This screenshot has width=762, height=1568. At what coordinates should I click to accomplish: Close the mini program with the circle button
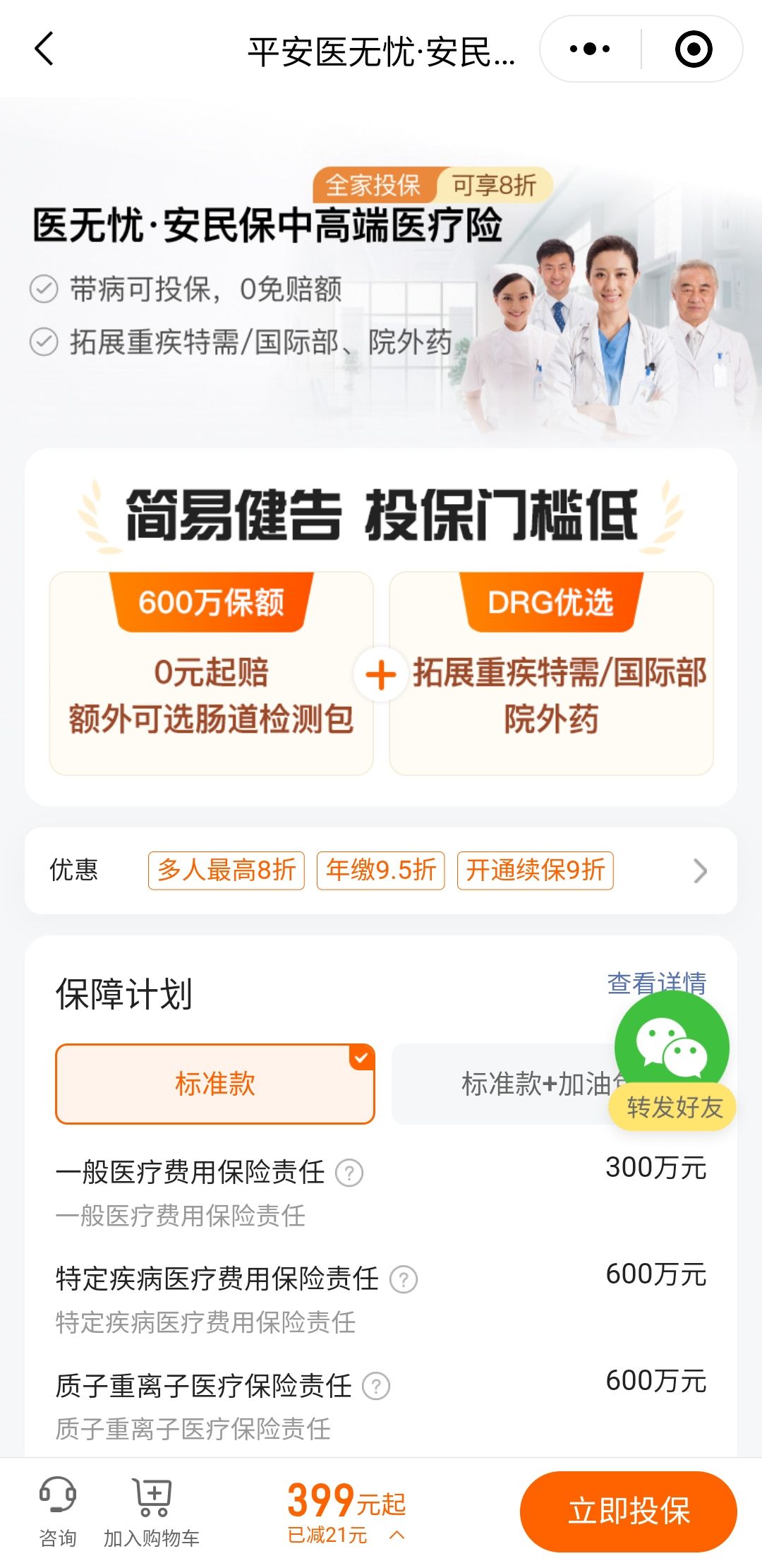(x=694, y=49)
